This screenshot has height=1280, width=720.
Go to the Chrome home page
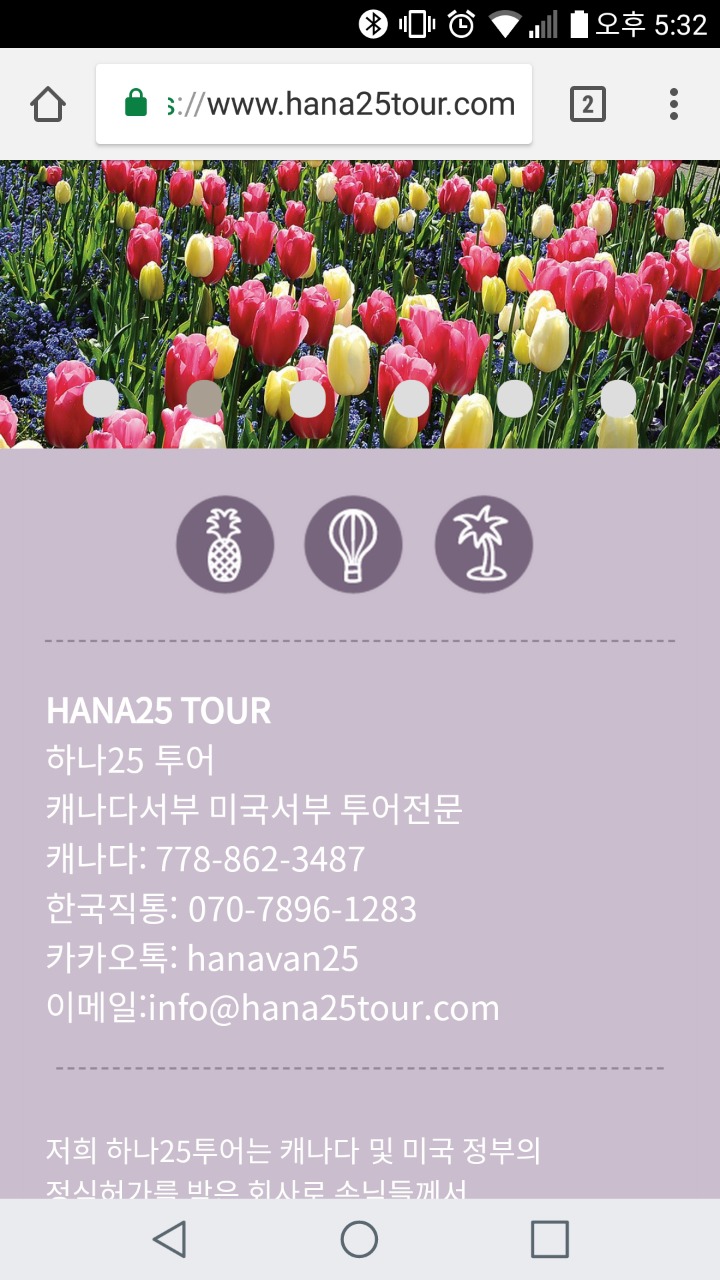tap(48, 104)
